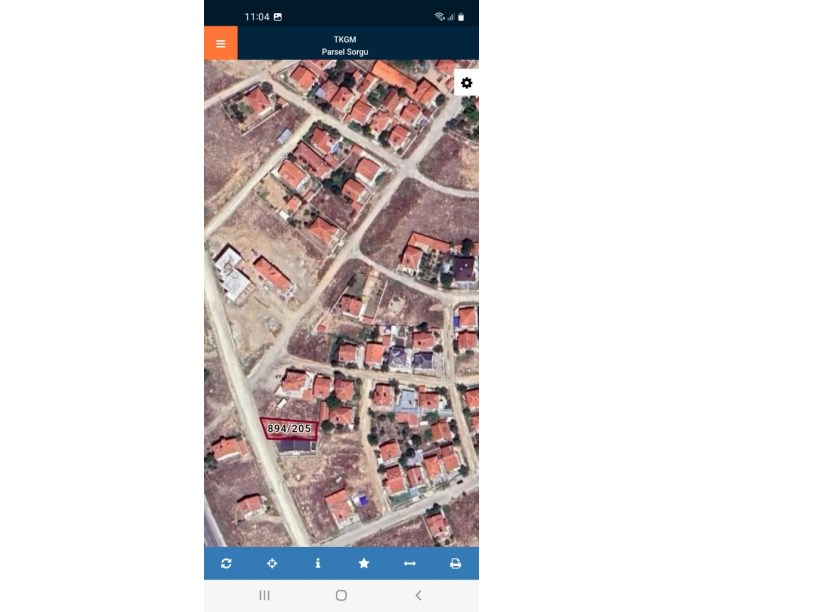The height and width of the screenshot is (612, 816).
Task: Go back using system navigation
Action: tap(418, 595)
